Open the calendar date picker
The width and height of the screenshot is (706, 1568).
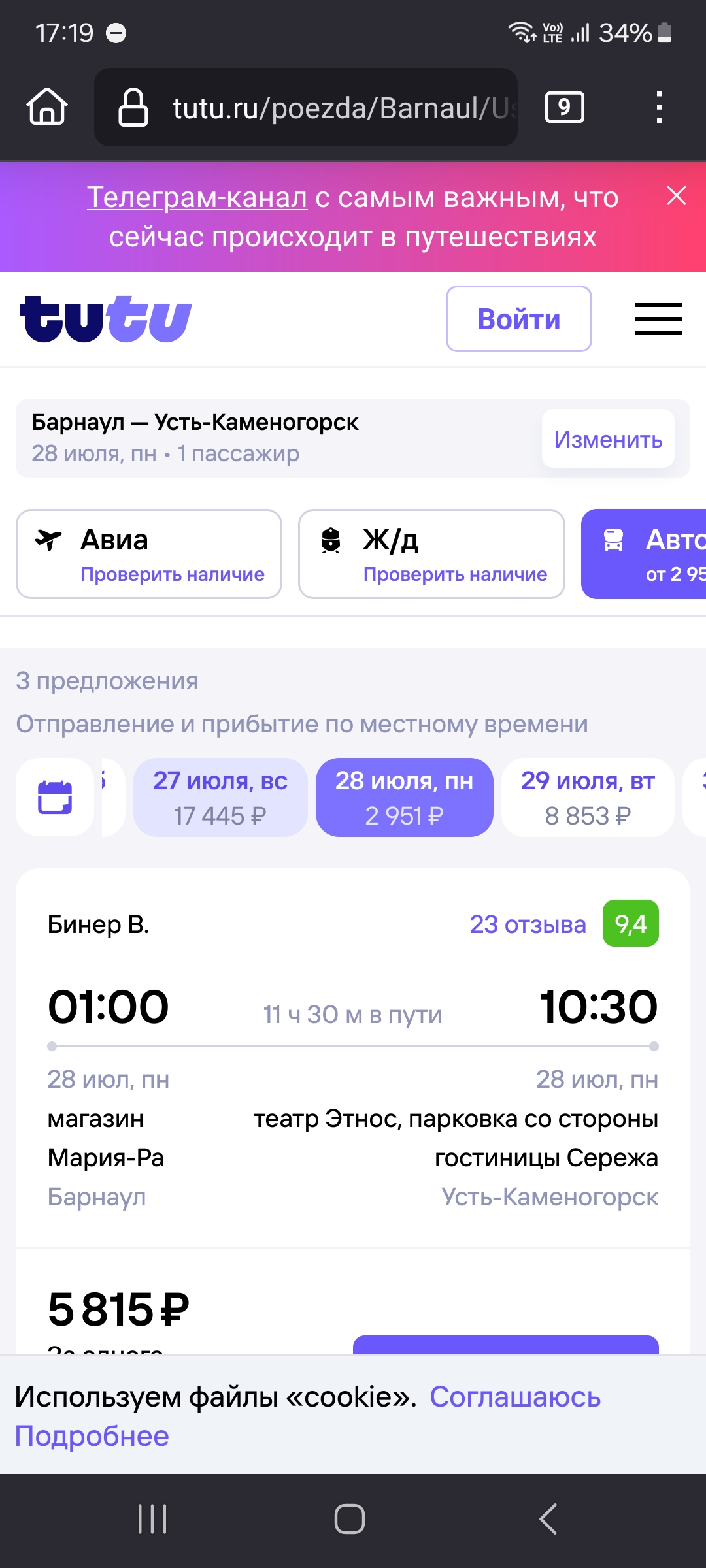coord(55,797)
